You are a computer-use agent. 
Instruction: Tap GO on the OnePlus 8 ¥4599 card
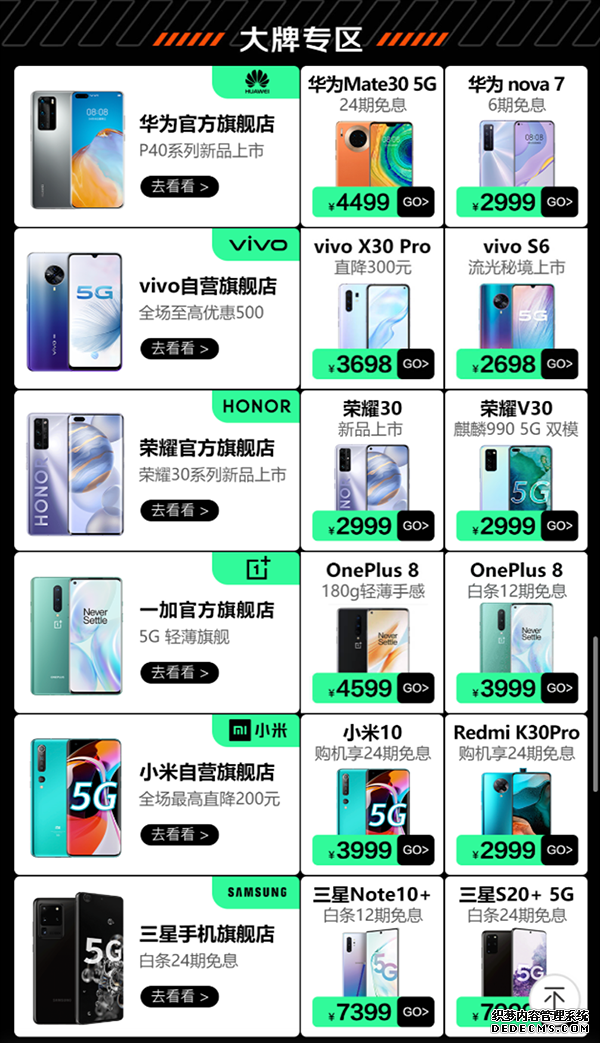point(415,688)
